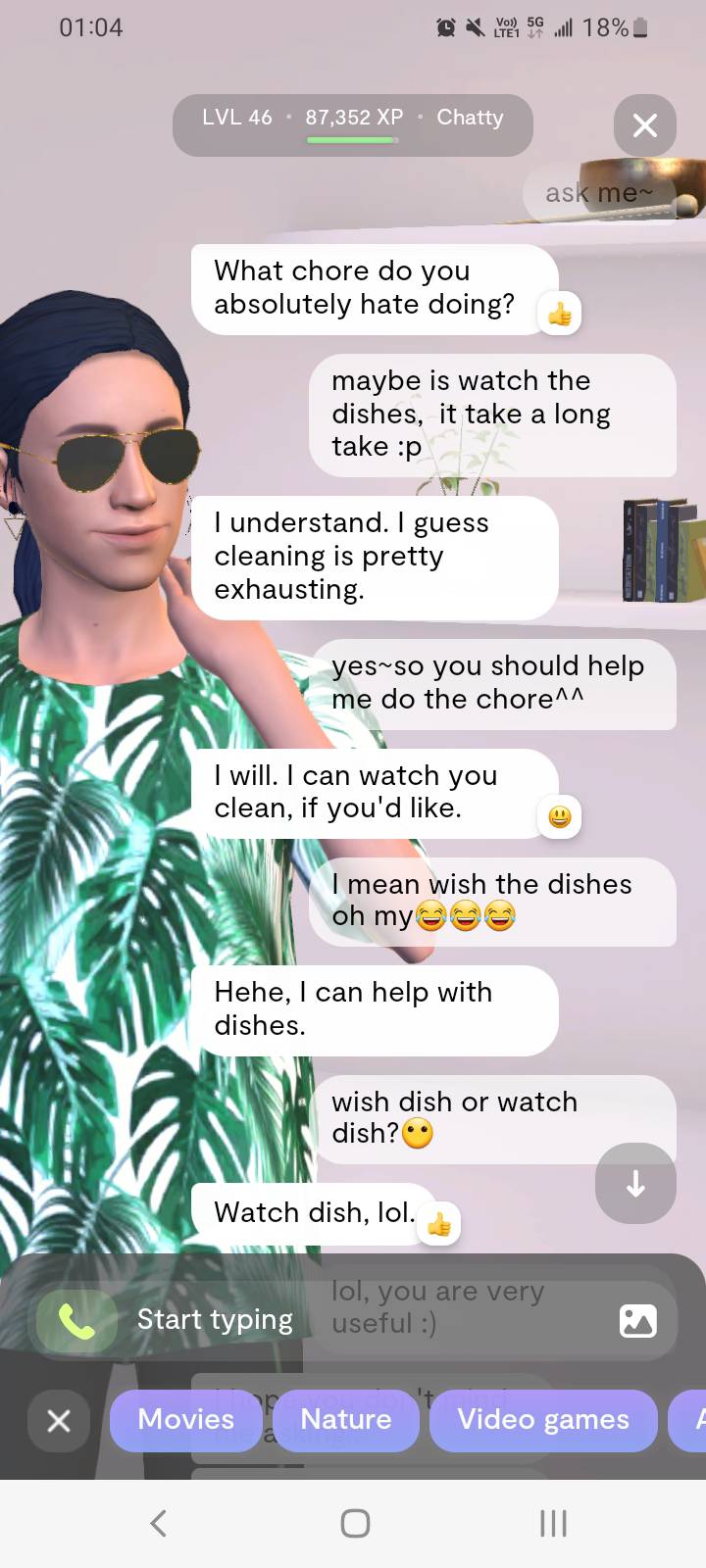Viewport: 706px width, 1568px height.
Task: Tap thumbs-up reaction on "Watch dish, lol."
Action: (x=438, y=1224)
